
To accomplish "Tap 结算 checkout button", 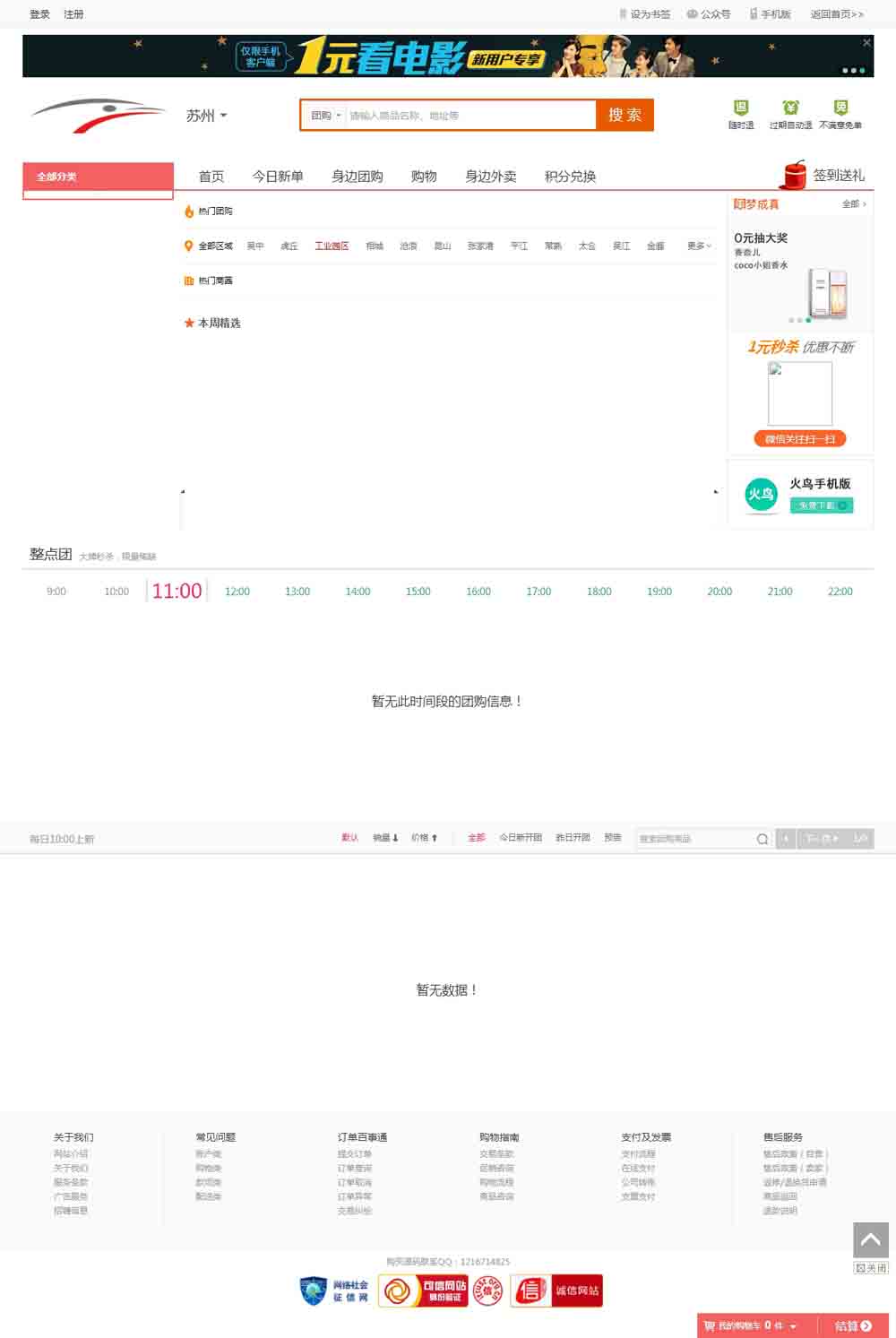I will point(853,1325).
